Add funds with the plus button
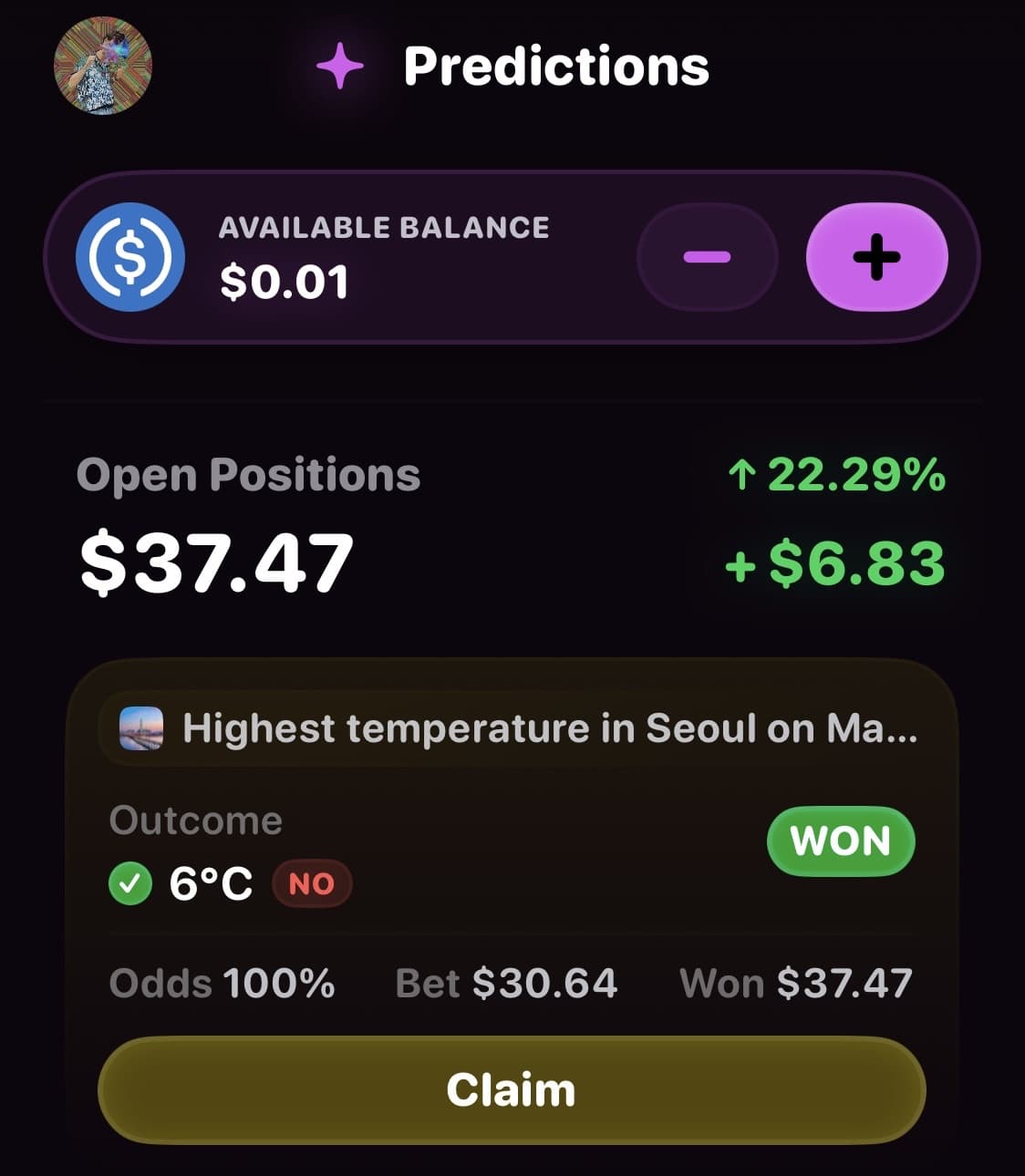This screenshot has height=1176, width=1025. click(x=876, y=257)
